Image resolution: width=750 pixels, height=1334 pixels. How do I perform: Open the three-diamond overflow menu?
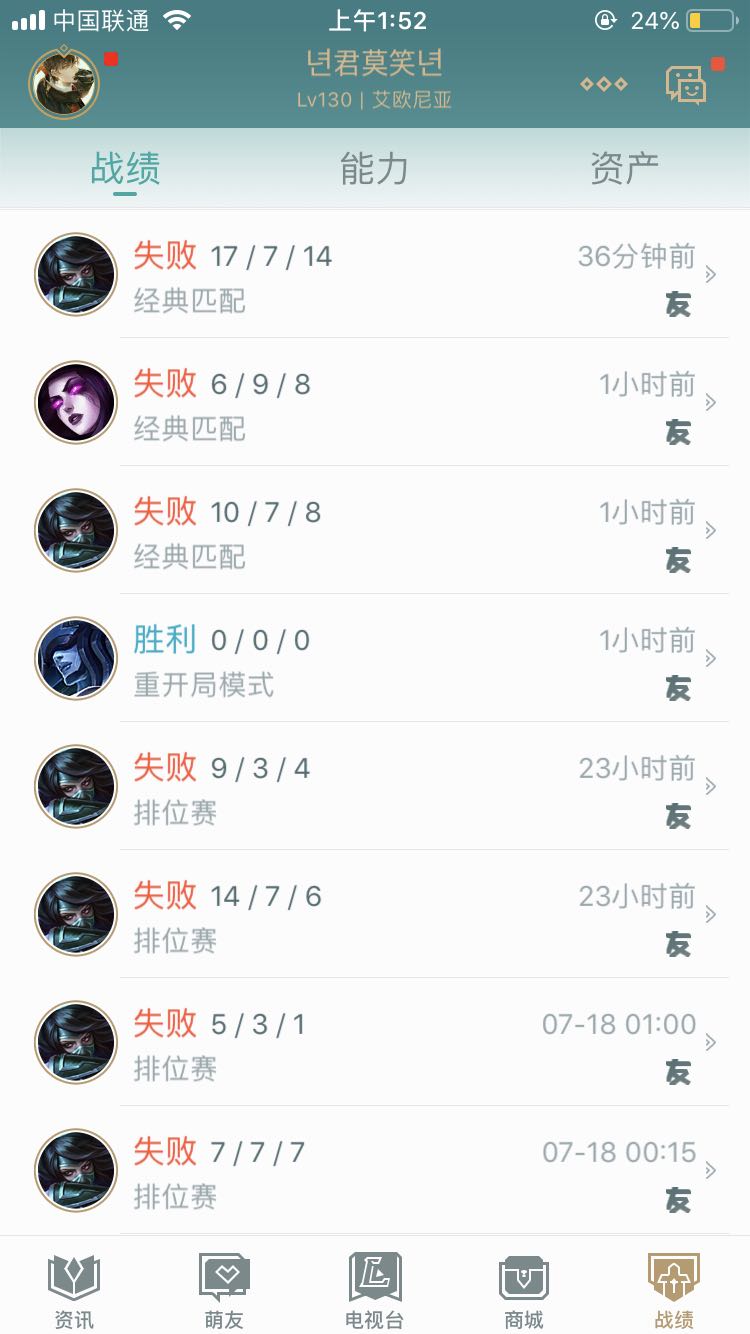(x=604, y=84)
